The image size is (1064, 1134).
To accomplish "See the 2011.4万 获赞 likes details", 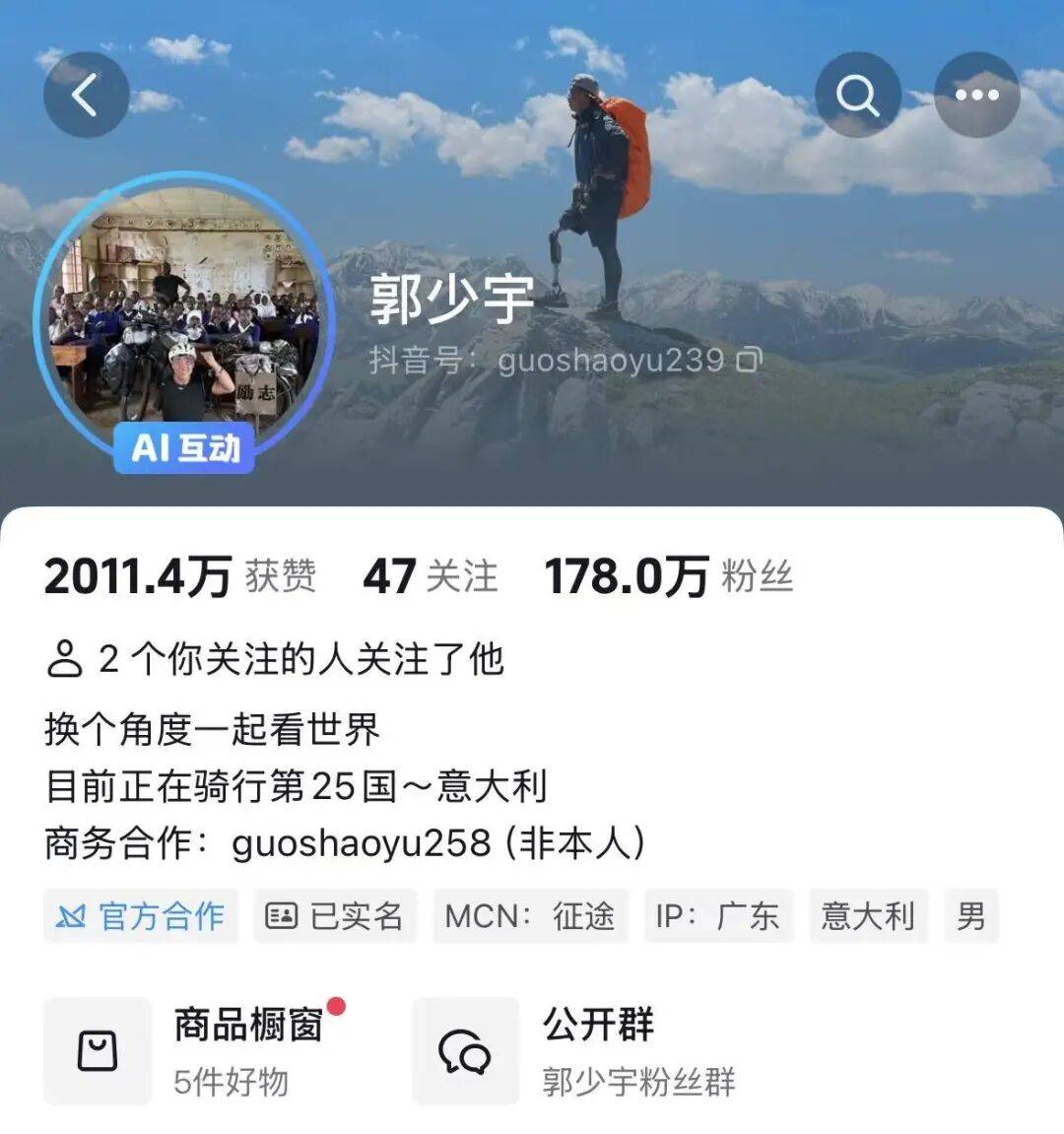I will (179, 576).
